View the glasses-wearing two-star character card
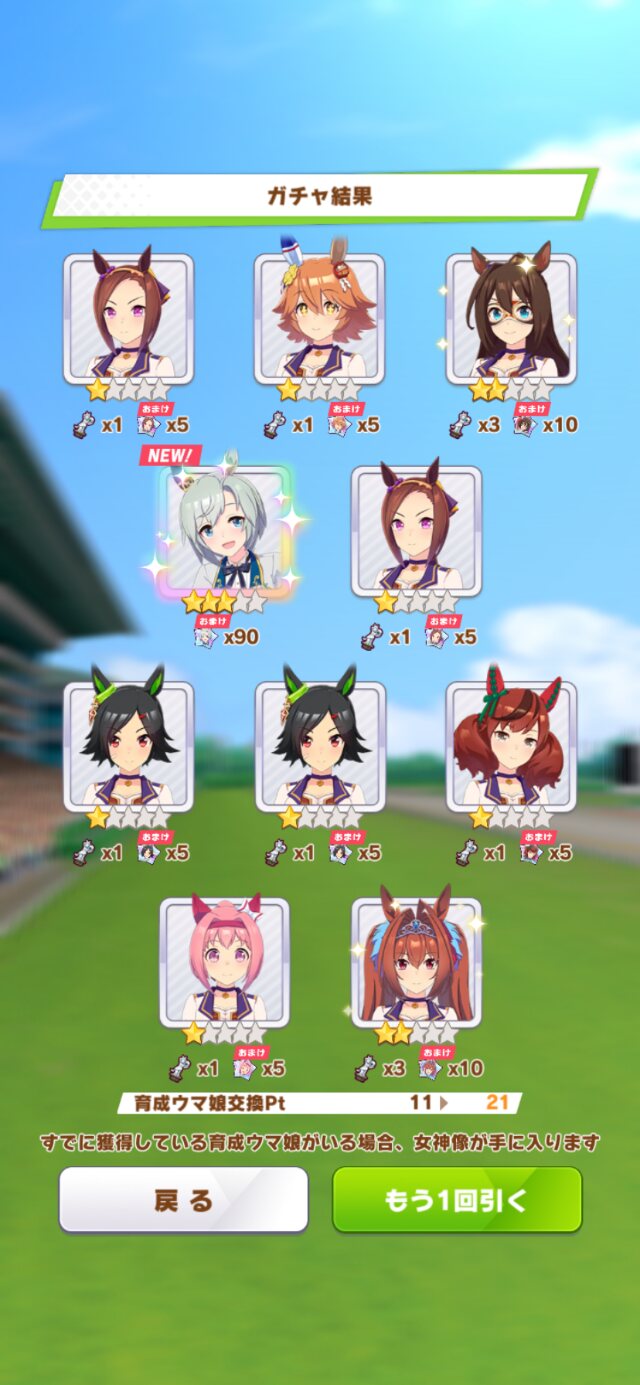This screenshot has height=1385, width=640. (511, 319)
